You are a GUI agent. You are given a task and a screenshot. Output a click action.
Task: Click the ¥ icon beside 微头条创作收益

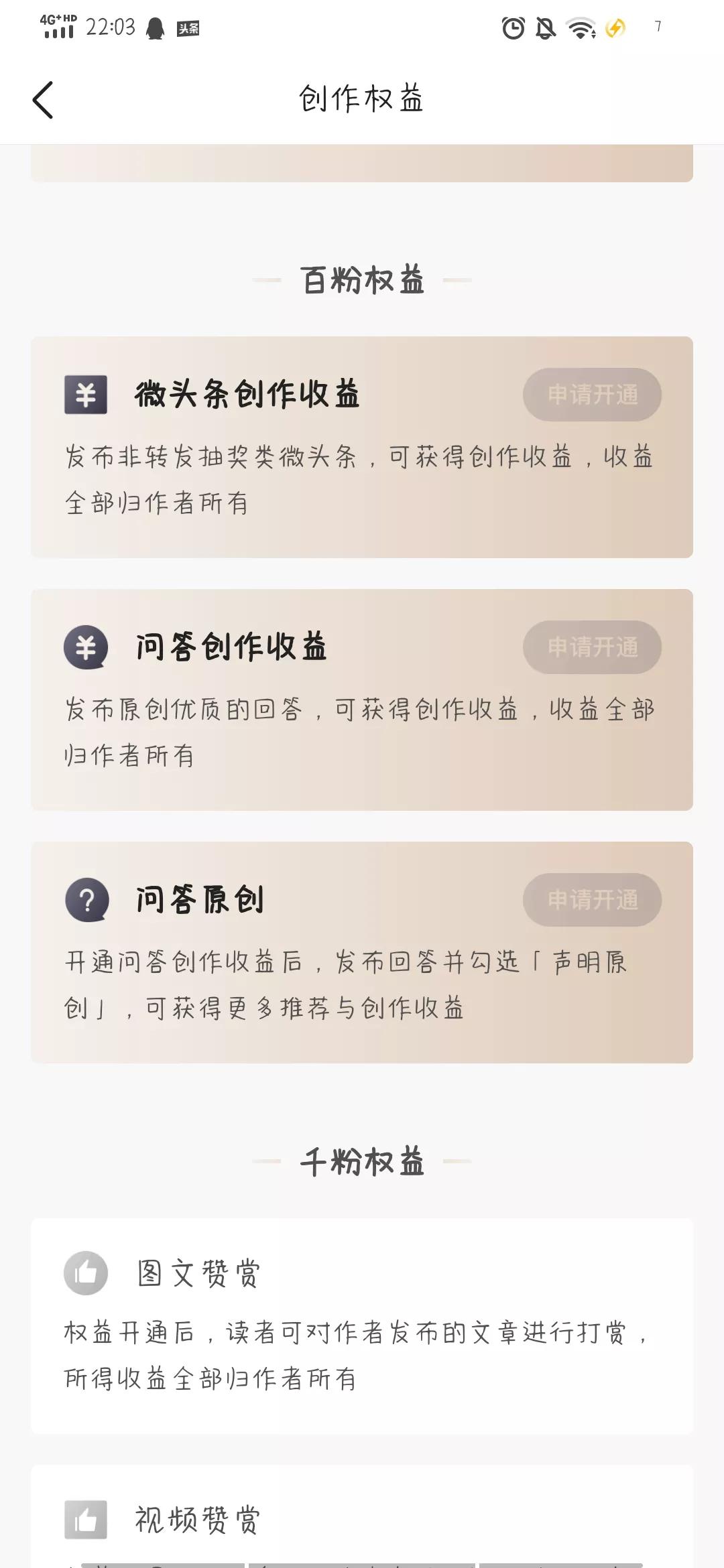pos(86,395)
